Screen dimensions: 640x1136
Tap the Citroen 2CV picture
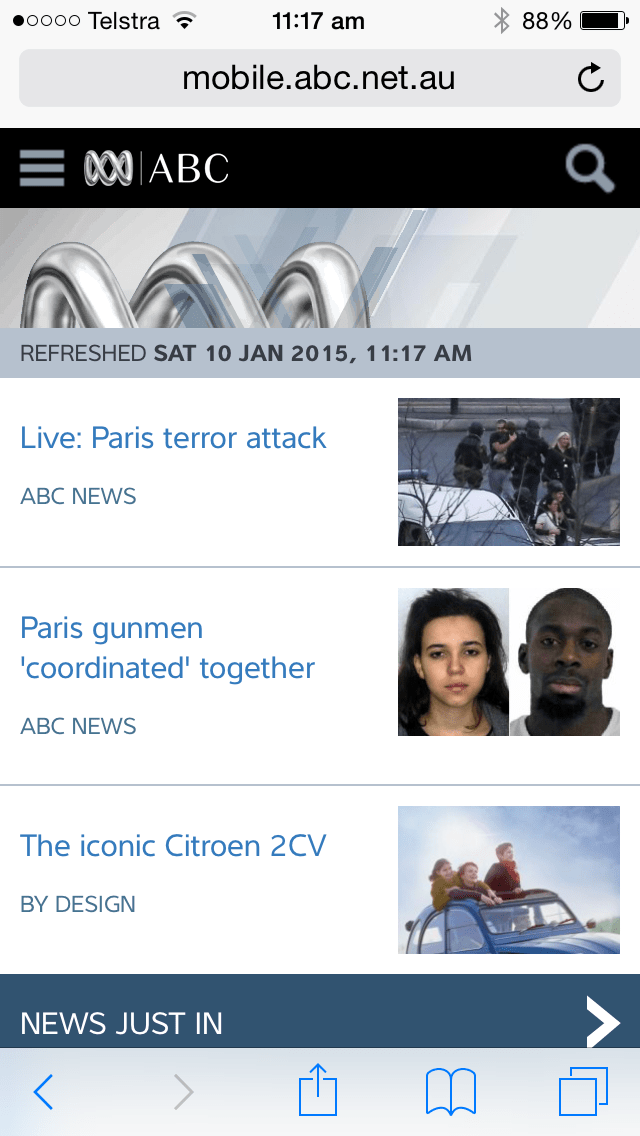click(x=508, y=880)
